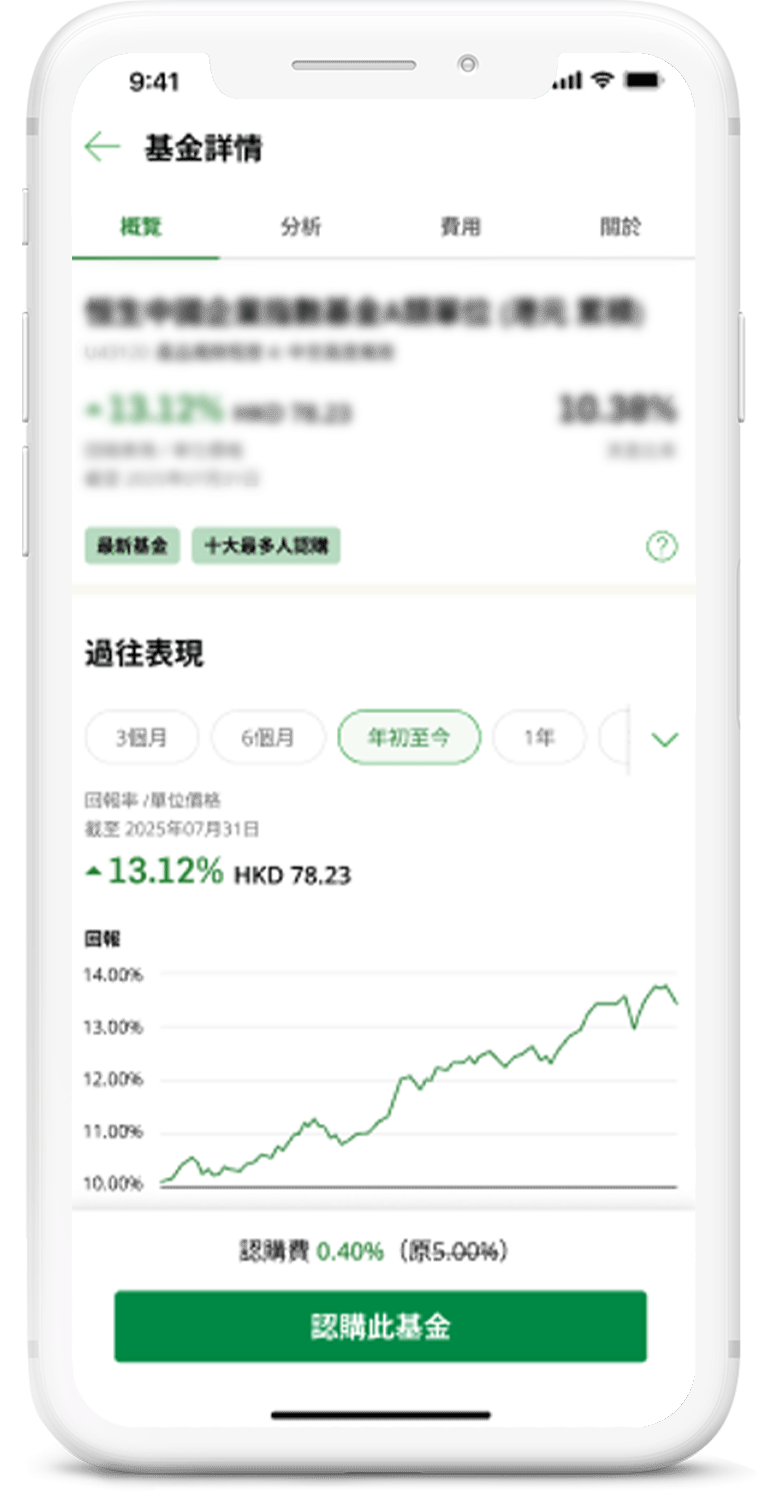
Task: Open the question mark help icon
Action: 662,547
